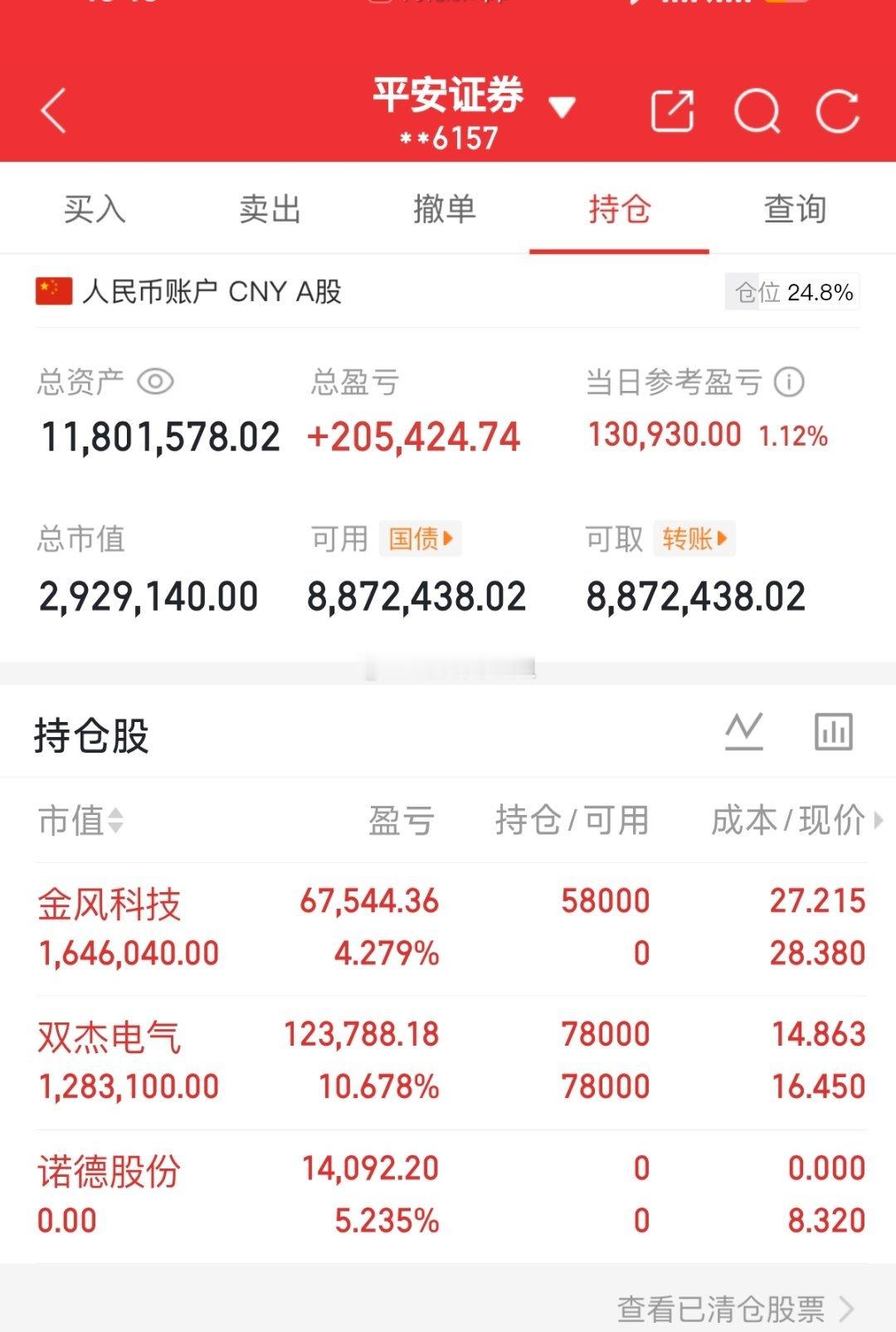Open the bar chart view in 持仓股 panel

pos(834,731)
